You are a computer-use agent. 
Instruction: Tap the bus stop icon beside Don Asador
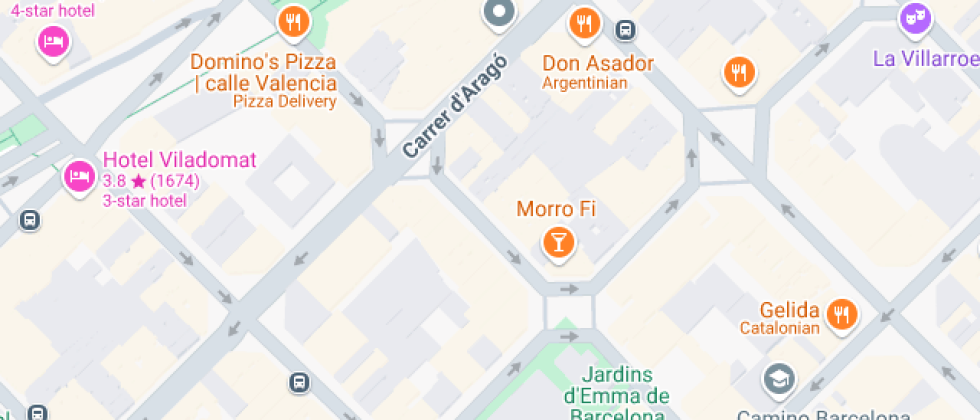pos(625,30)
